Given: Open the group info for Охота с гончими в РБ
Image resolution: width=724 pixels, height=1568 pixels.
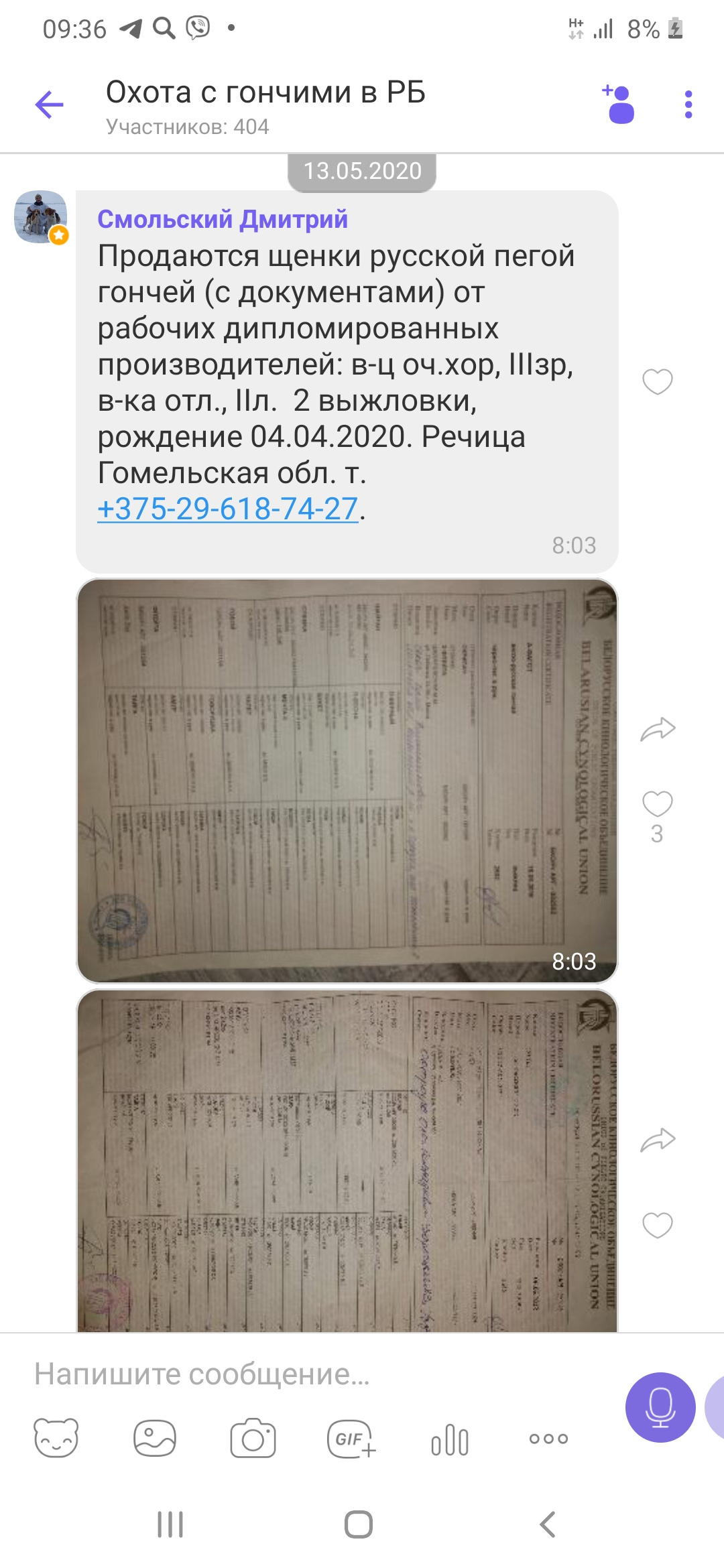Looking at the screenshot, I should click(x=265, y=106).
